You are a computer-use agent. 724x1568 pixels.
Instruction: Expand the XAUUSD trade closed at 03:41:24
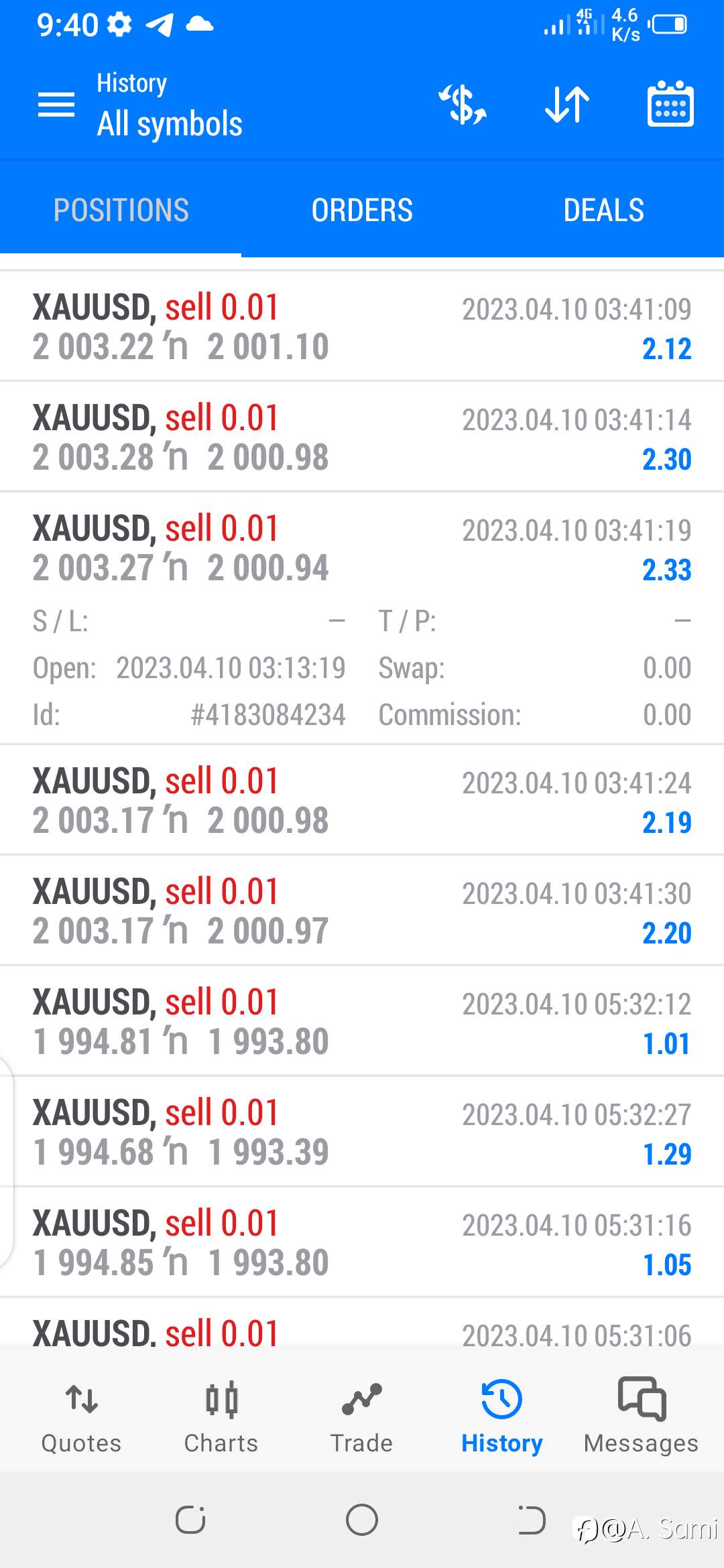(362, 800)
